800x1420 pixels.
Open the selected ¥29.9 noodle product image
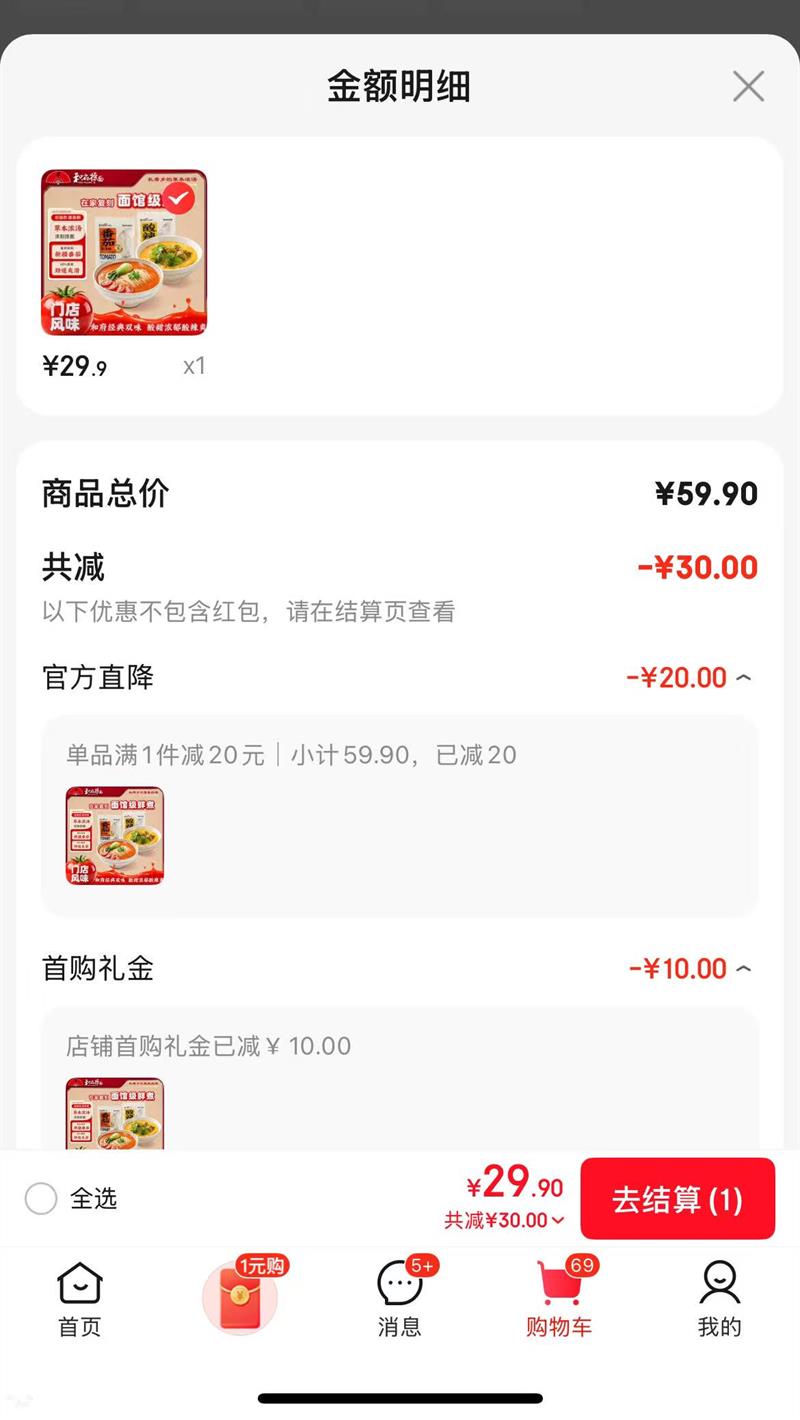click(x=124, y=252)
